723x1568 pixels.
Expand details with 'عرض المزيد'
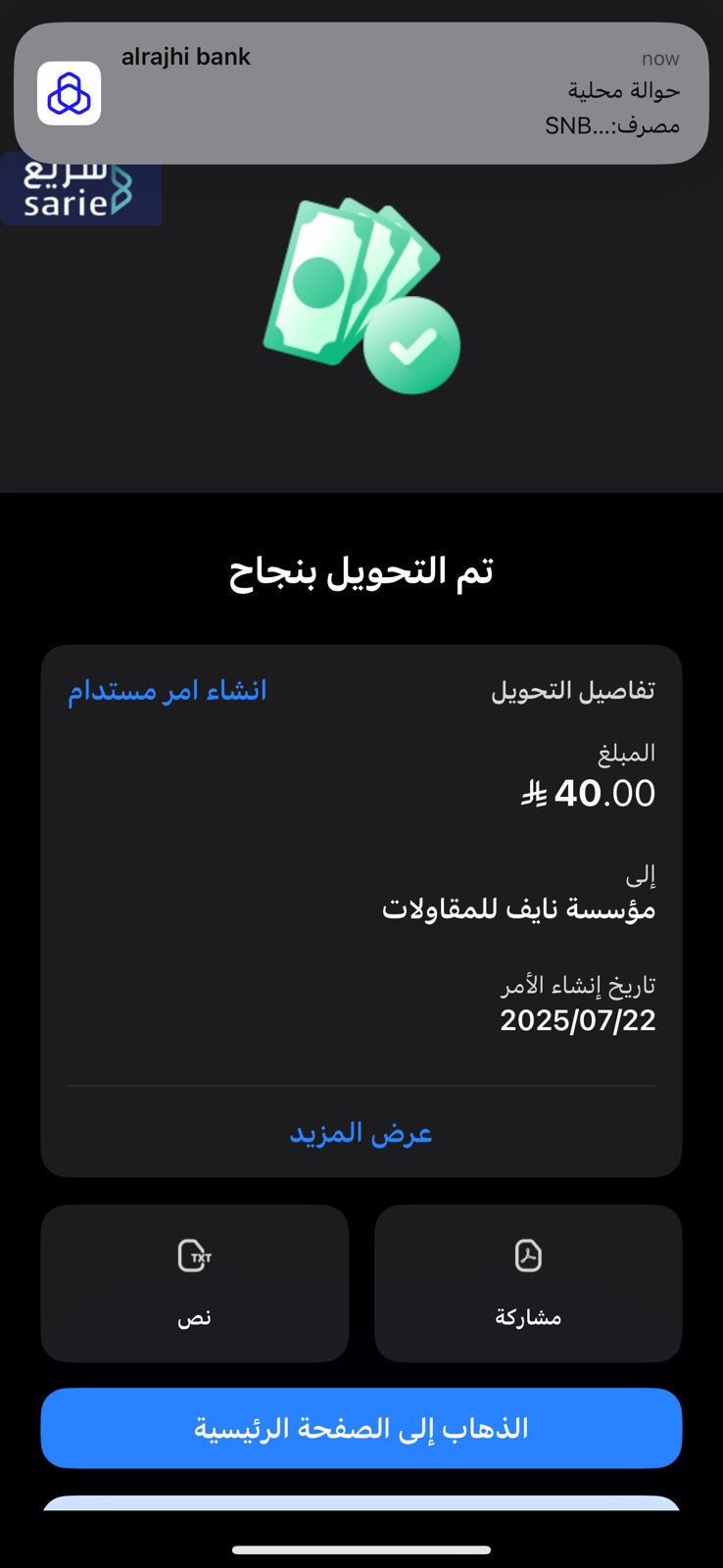pos(361,1133)
